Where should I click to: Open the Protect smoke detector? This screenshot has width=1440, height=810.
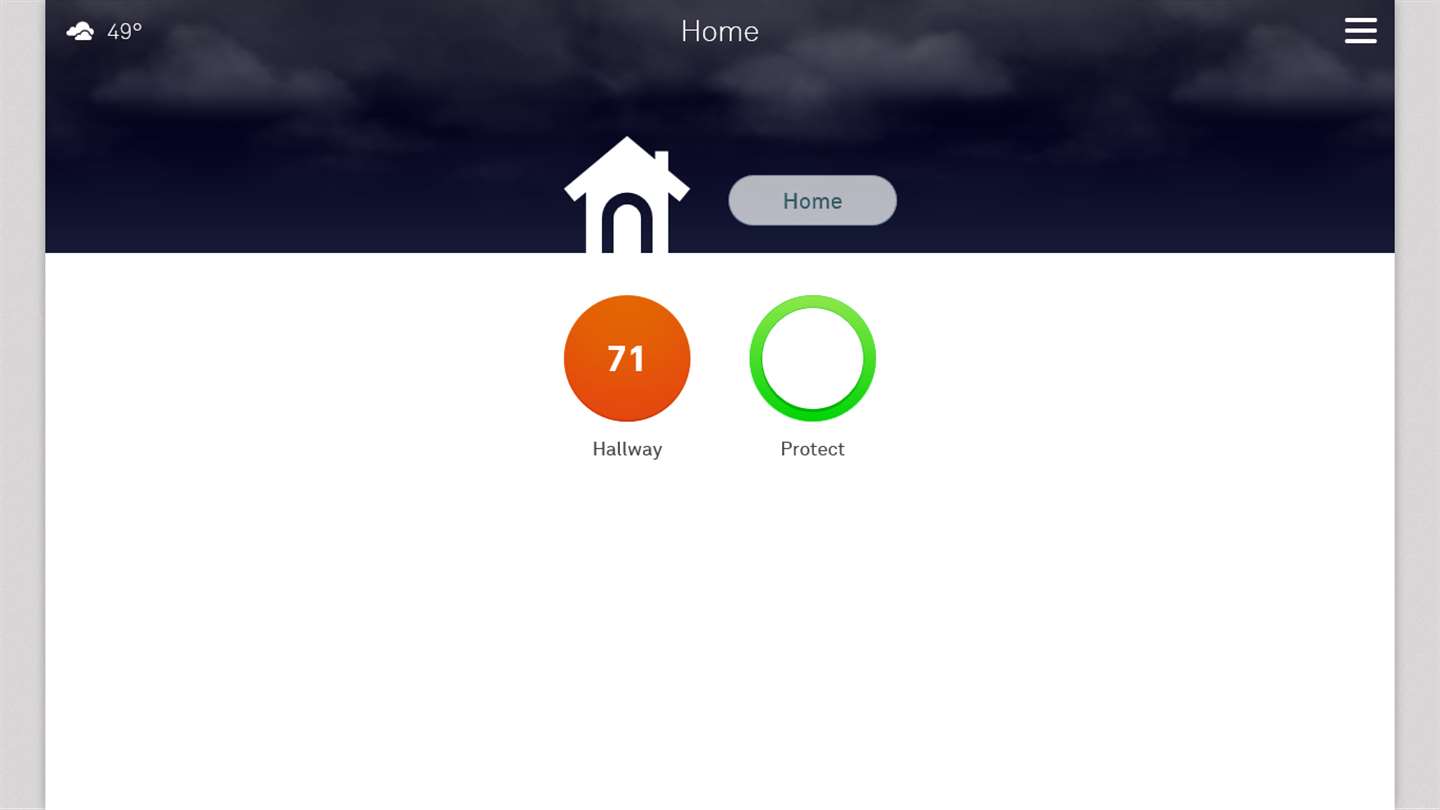tap(812, 358)
